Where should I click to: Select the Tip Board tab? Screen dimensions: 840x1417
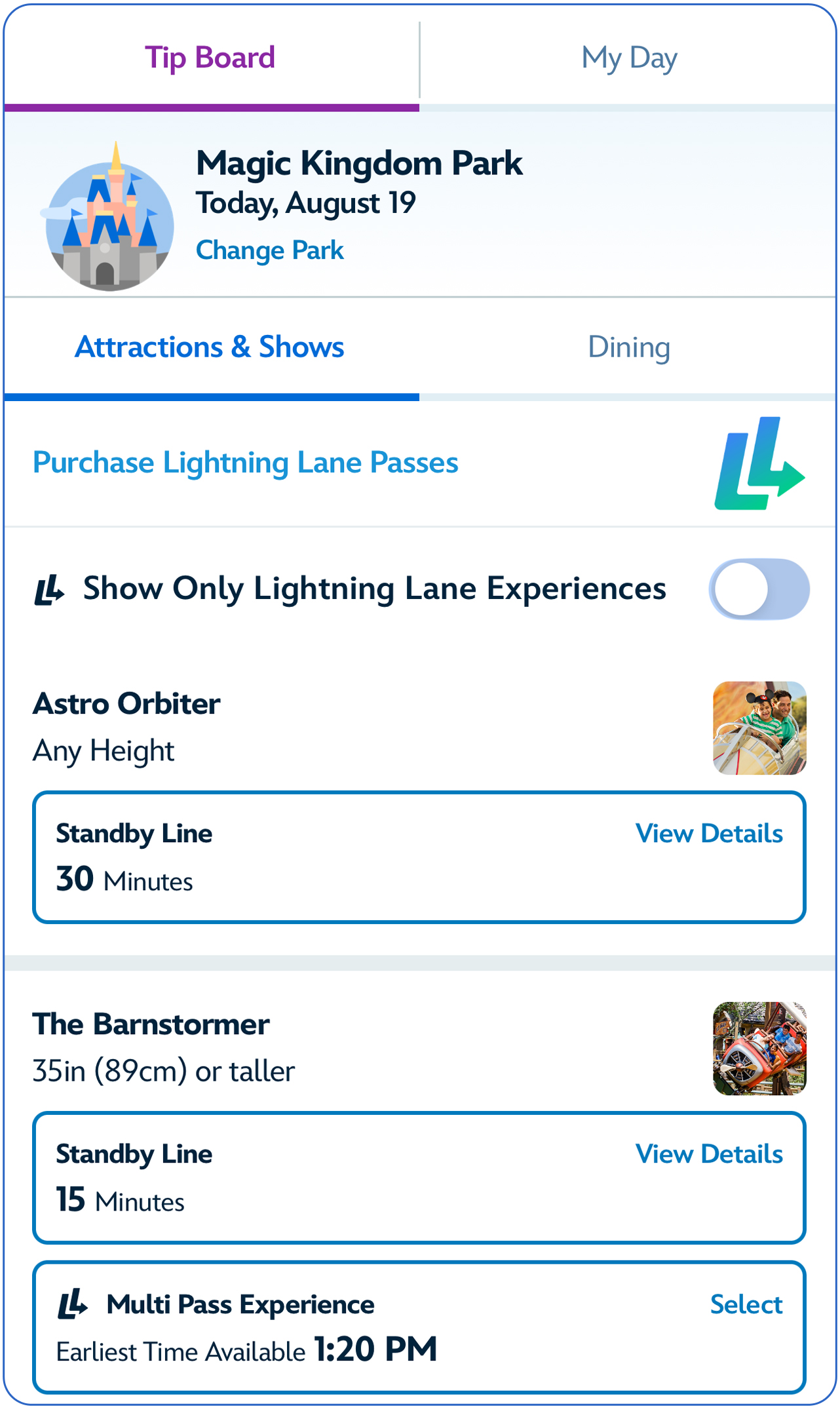point(210,58)
